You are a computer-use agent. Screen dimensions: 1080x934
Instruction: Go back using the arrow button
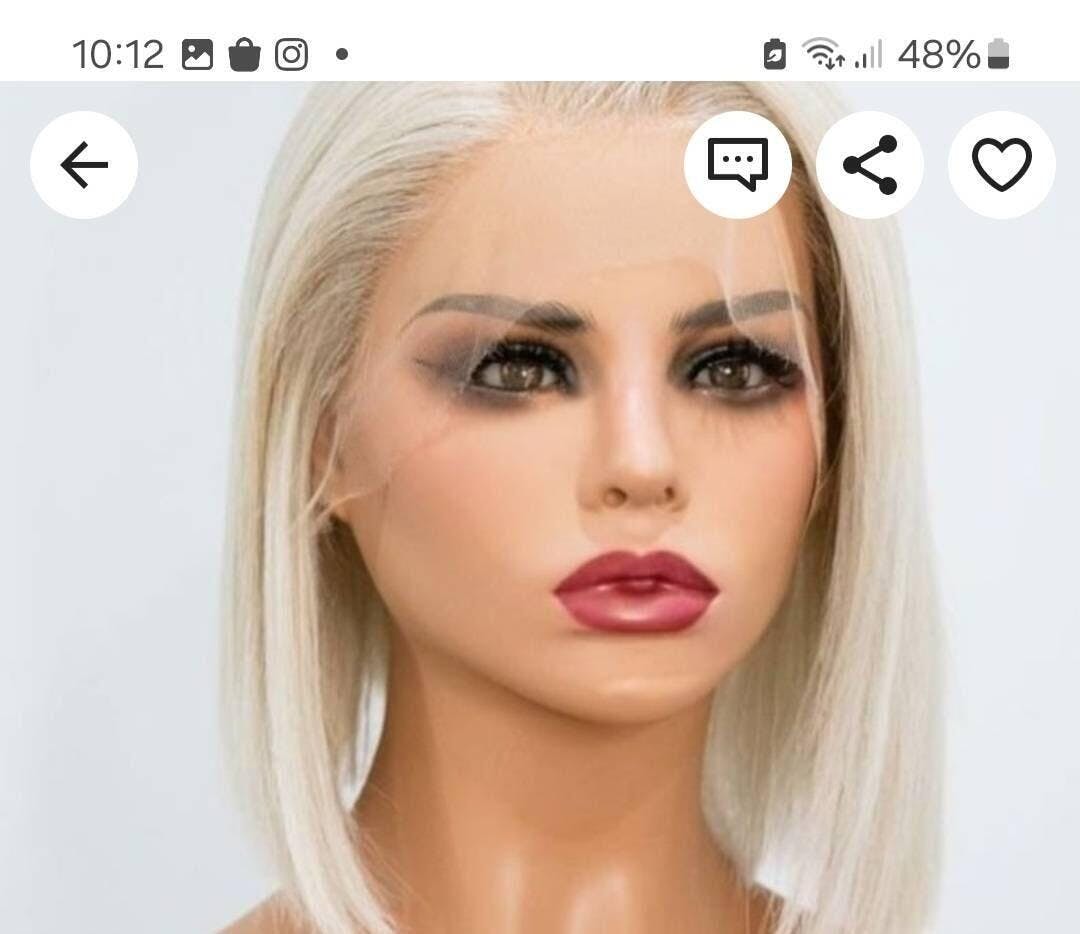pos(84,165)
